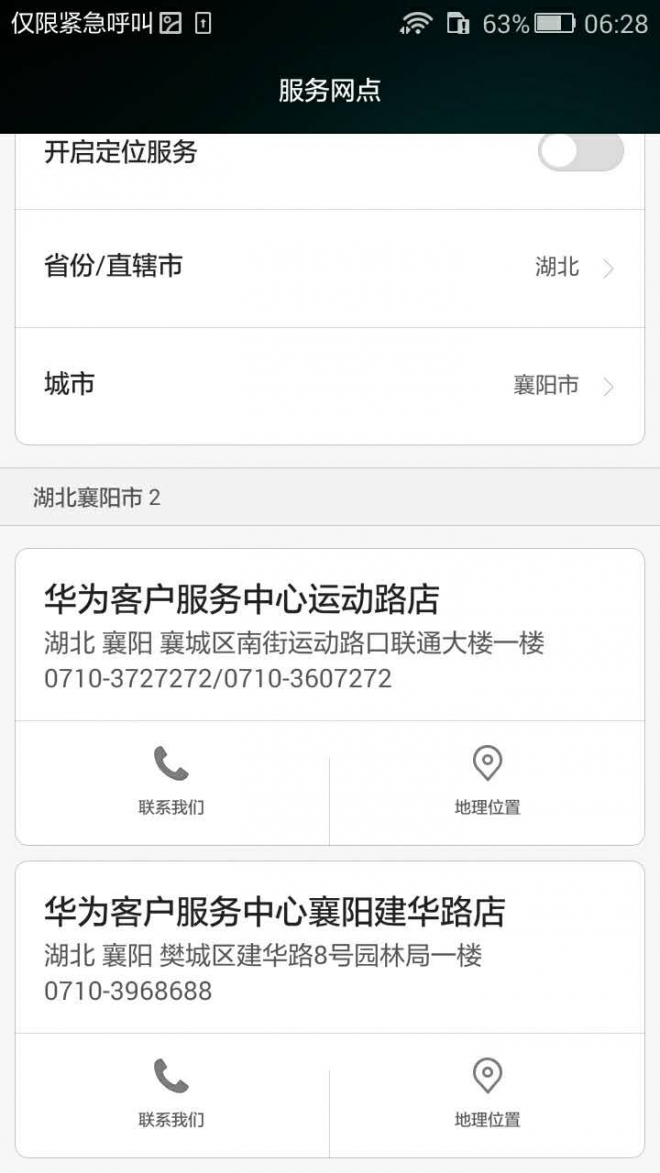
Task: Tap 联系我们 for the 襄阳建华路店
Action: pos(172,1095)
